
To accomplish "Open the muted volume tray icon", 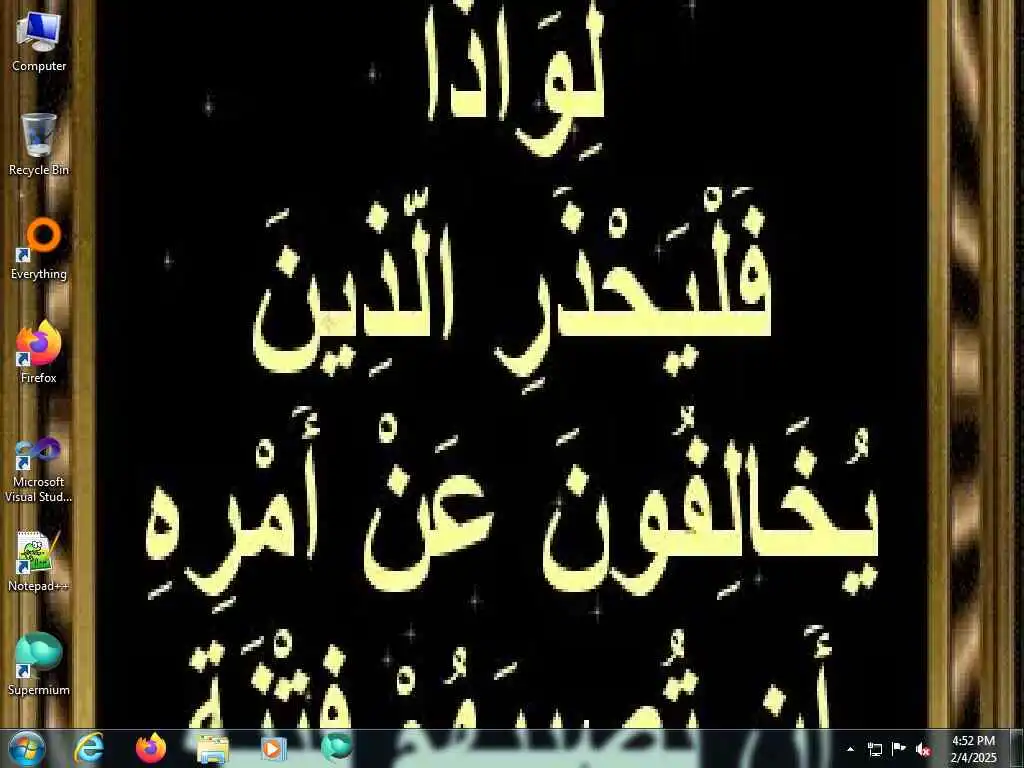I will click(922, 749).
